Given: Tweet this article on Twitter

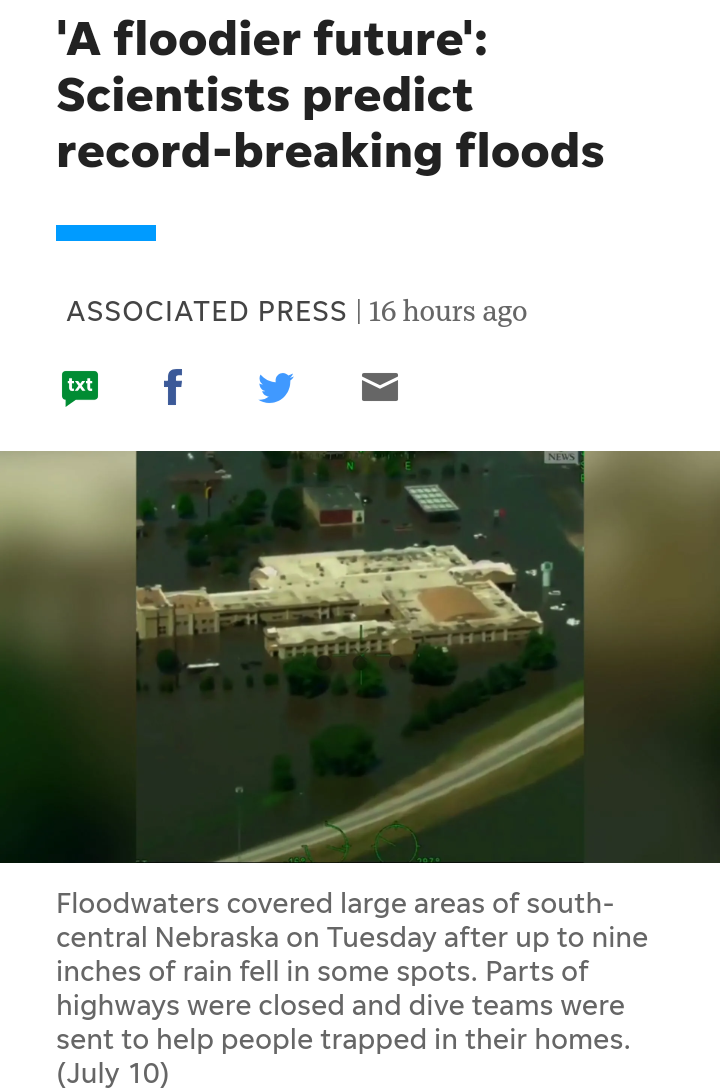Looking at the screenshot, I should click(276, 387).
